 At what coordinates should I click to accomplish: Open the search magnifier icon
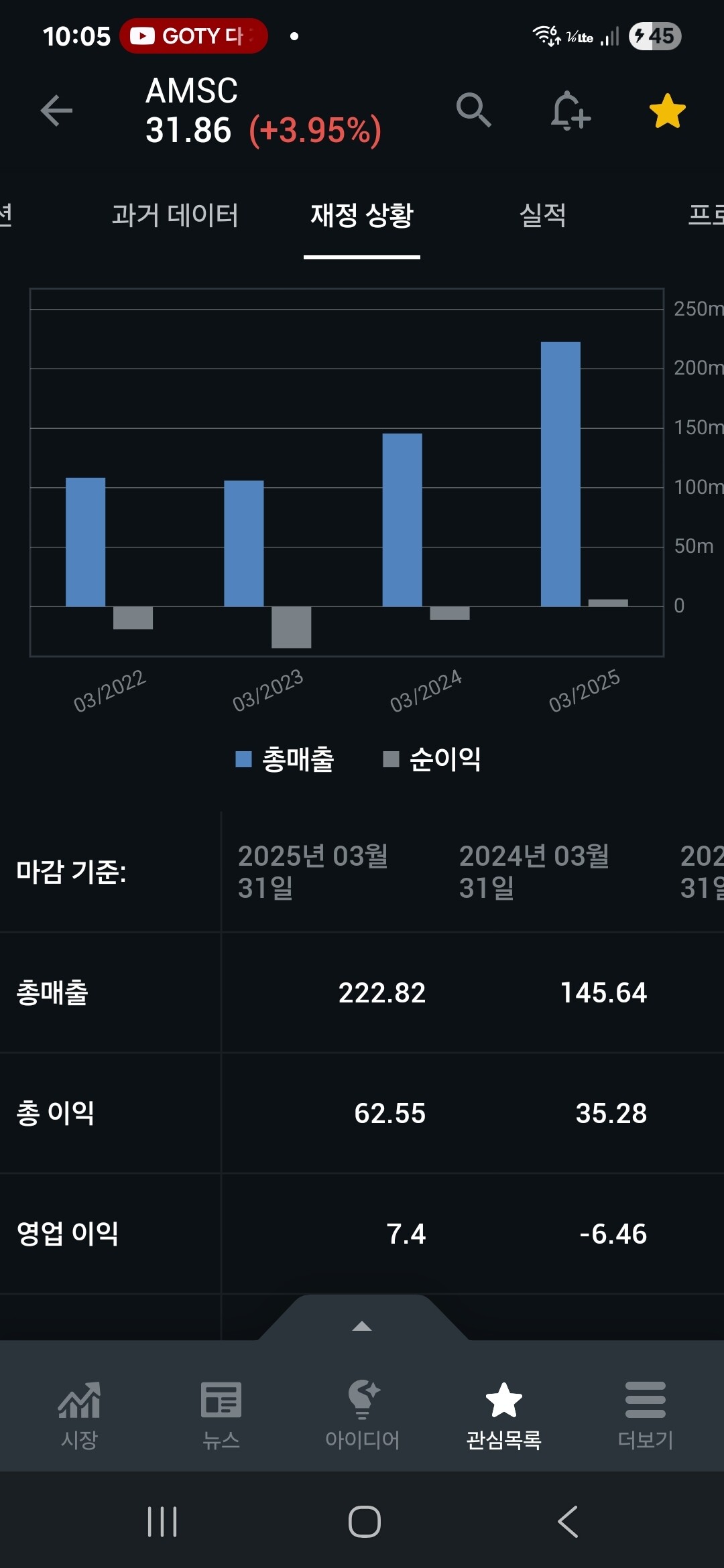tap(474, 110)
